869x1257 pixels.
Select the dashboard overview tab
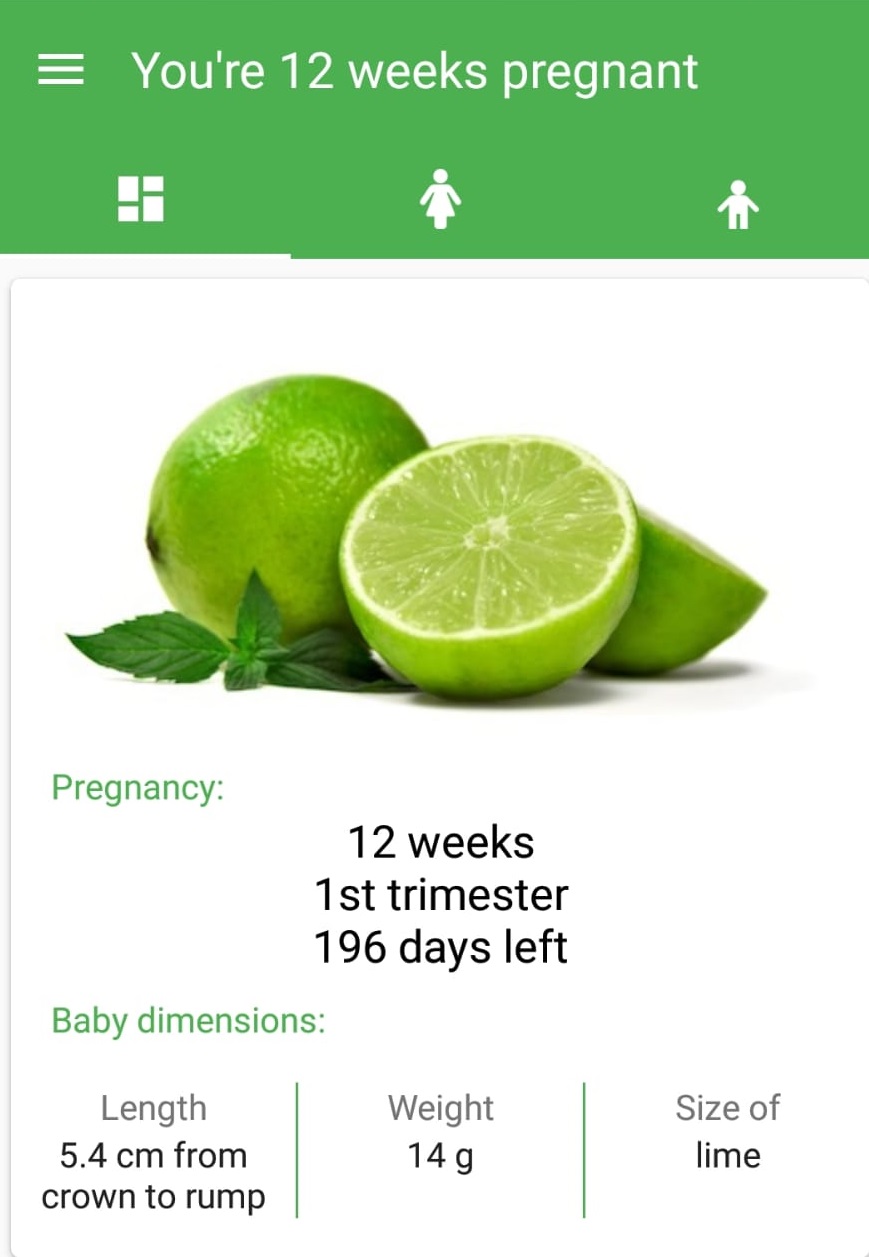(x=141, y=198)
